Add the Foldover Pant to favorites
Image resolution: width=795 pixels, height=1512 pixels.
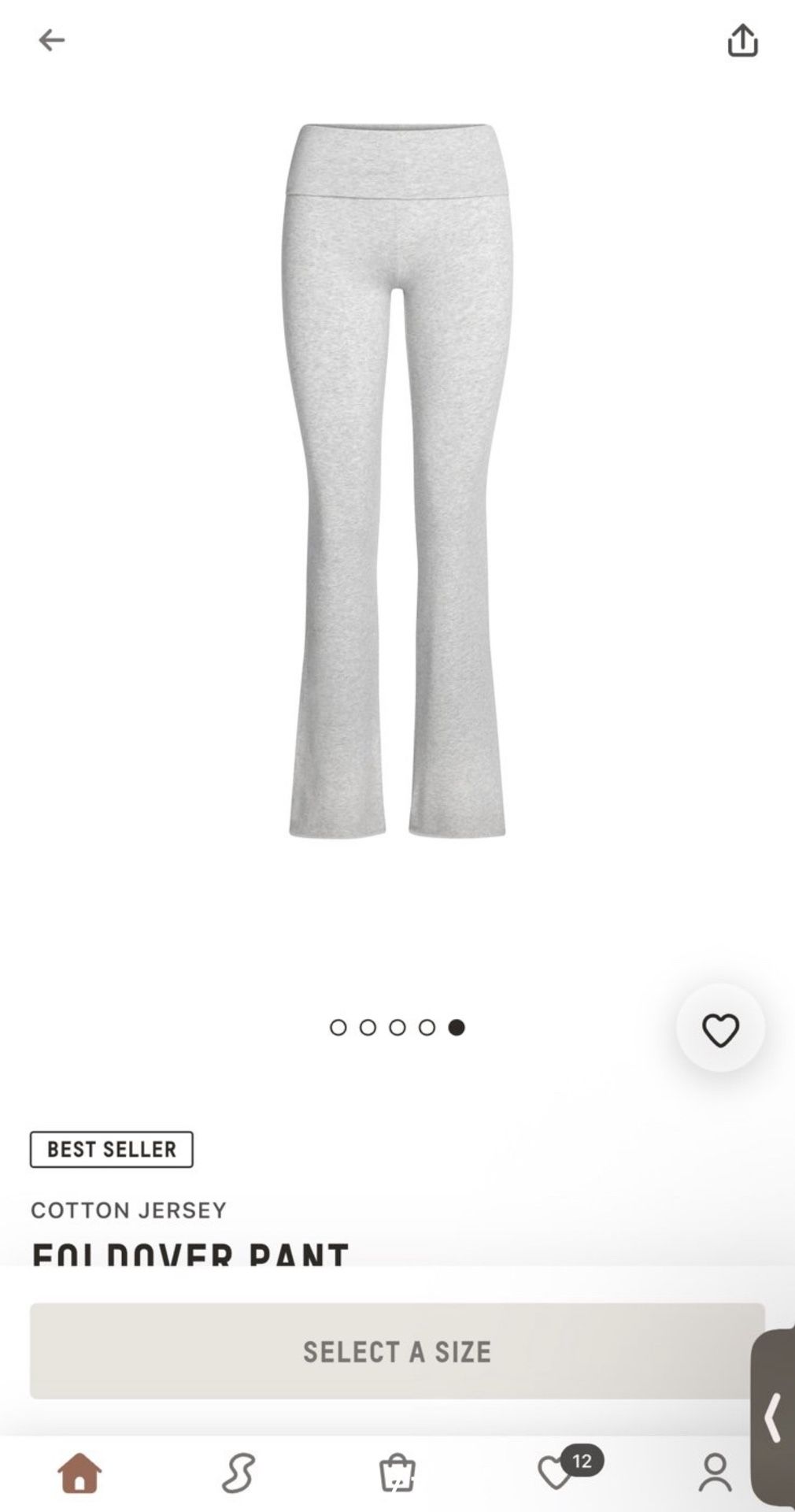tap(720, 1030)
